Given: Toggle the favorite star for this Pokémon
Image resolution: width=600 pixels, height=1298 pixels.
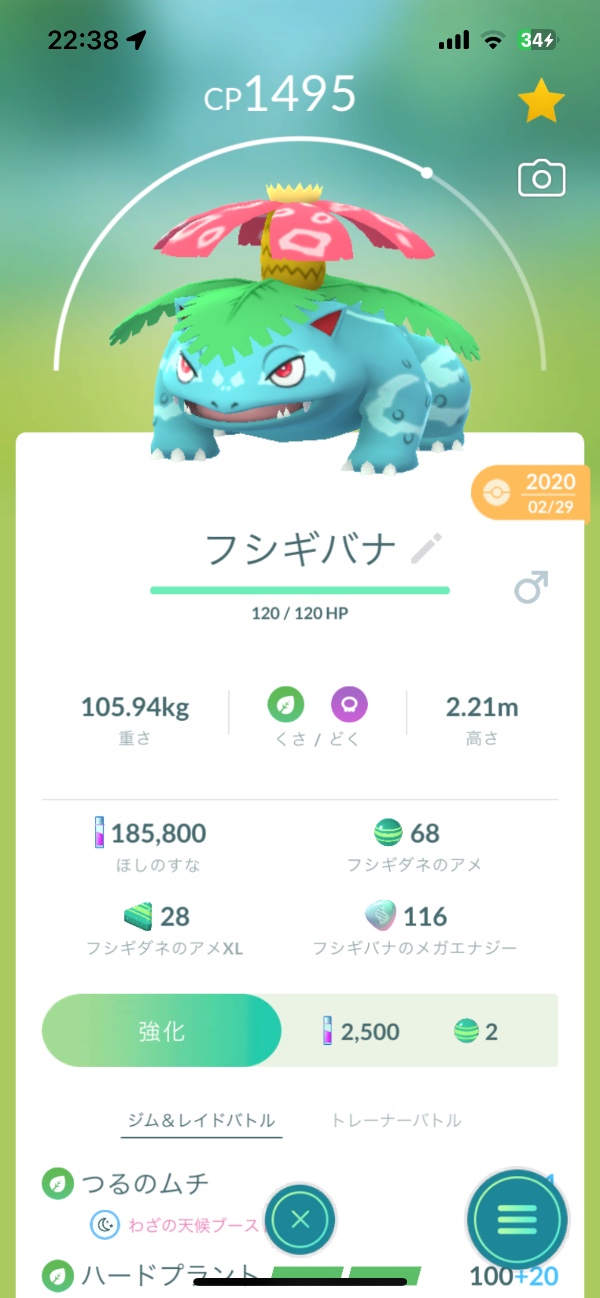Looking at the screenshot, I should click(x=541, y=101).
